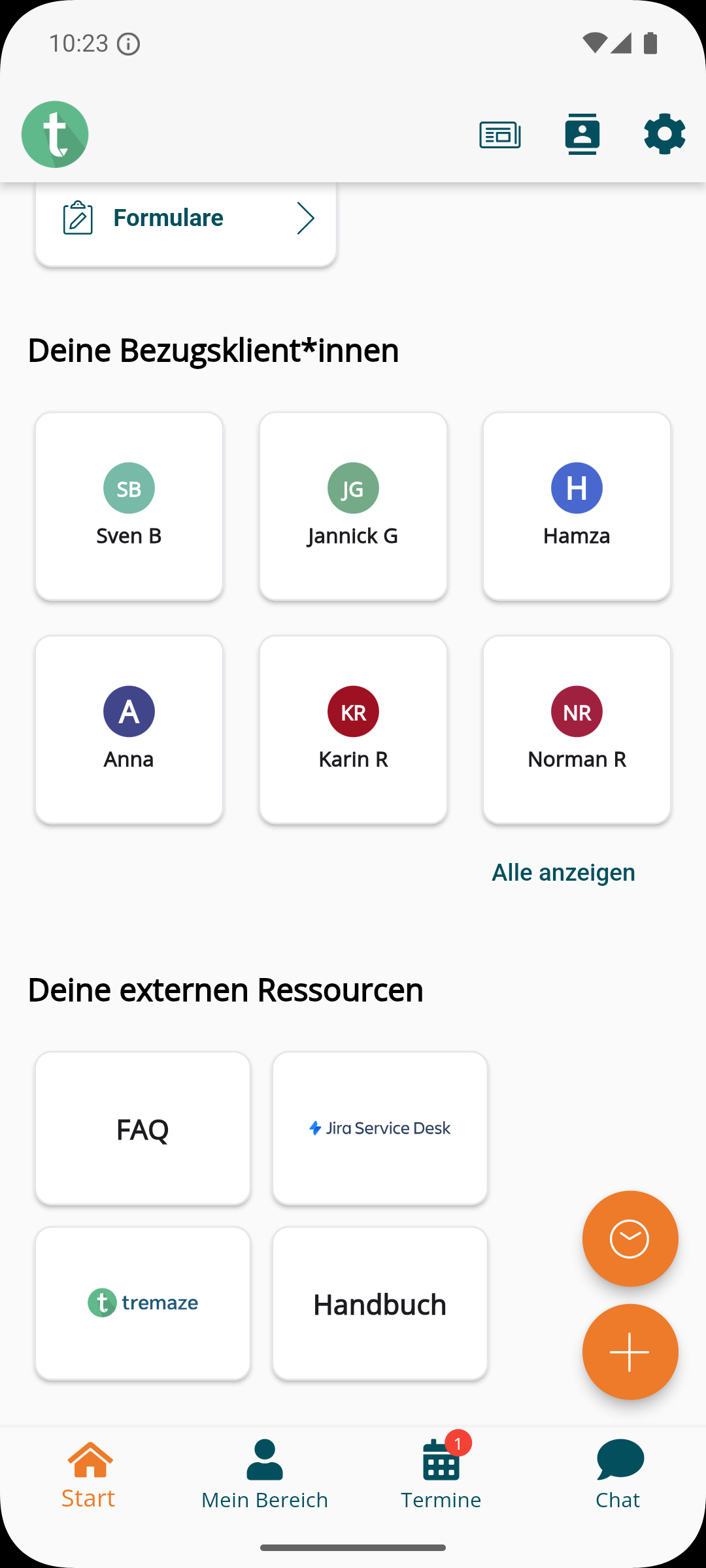Switch to the Termine tab
Viewport: 706px width, 1568px height.
click(441, 1475)
